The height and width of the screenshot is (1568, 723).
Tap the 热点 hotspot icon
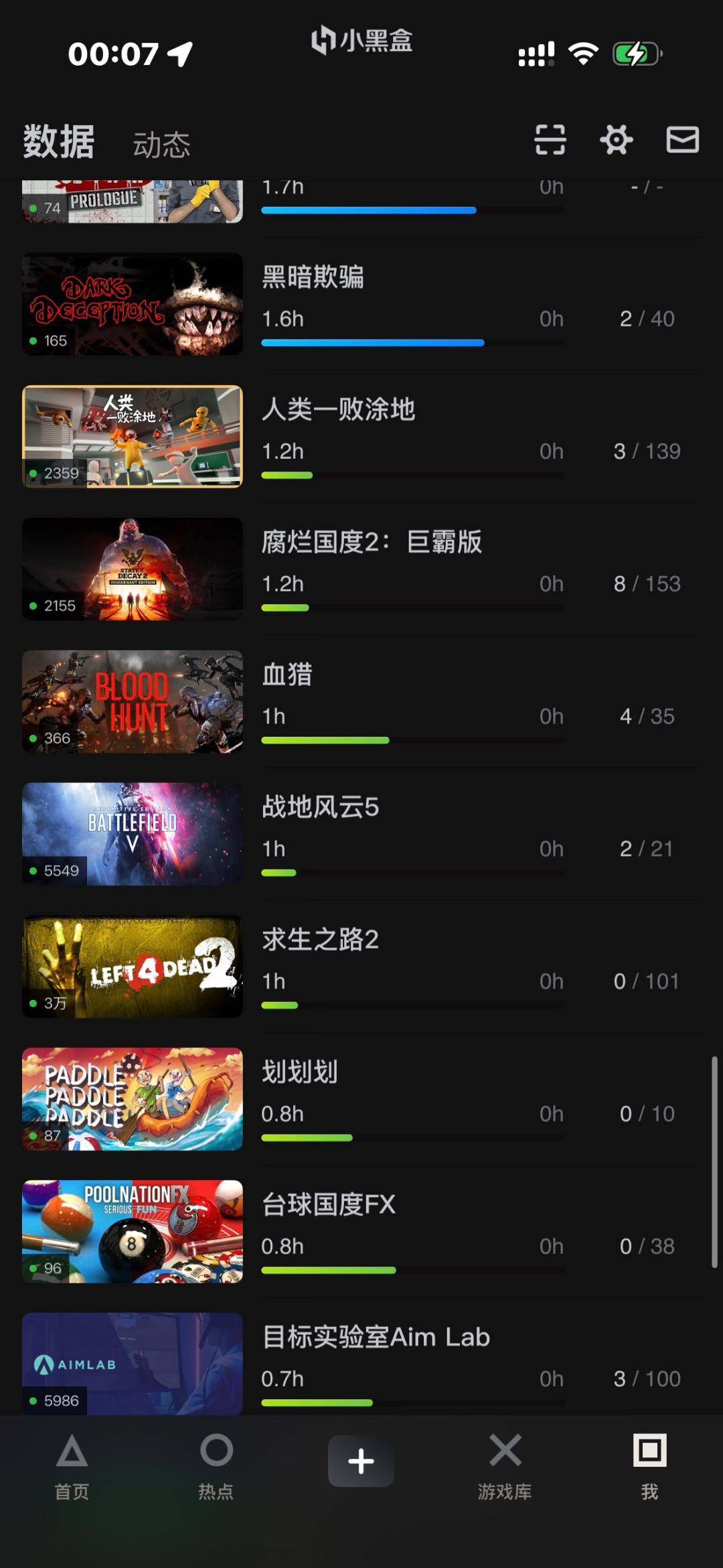pyautogui.click(x=216, y=1464)
